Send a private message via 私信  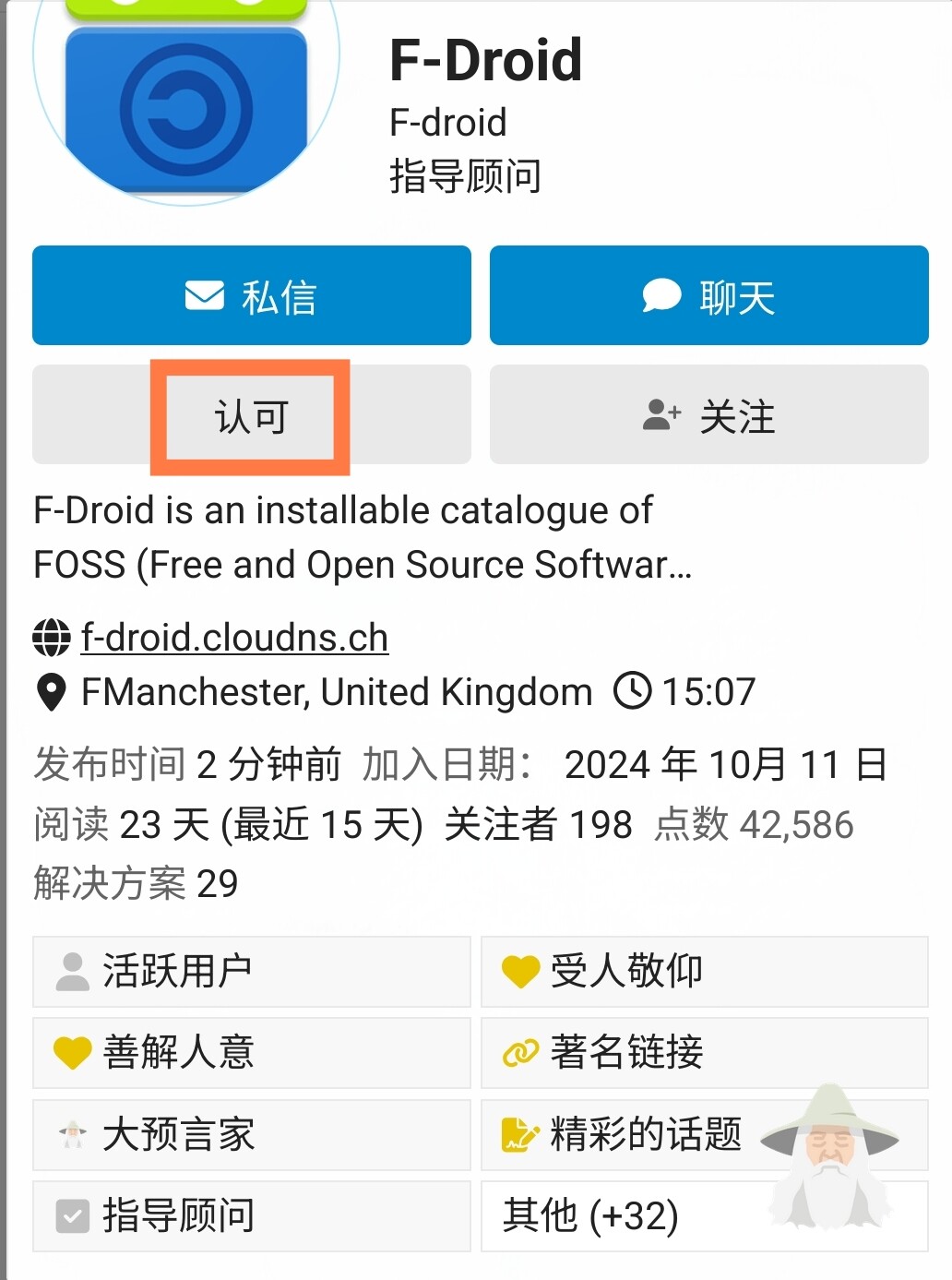[x=251, y=295]
